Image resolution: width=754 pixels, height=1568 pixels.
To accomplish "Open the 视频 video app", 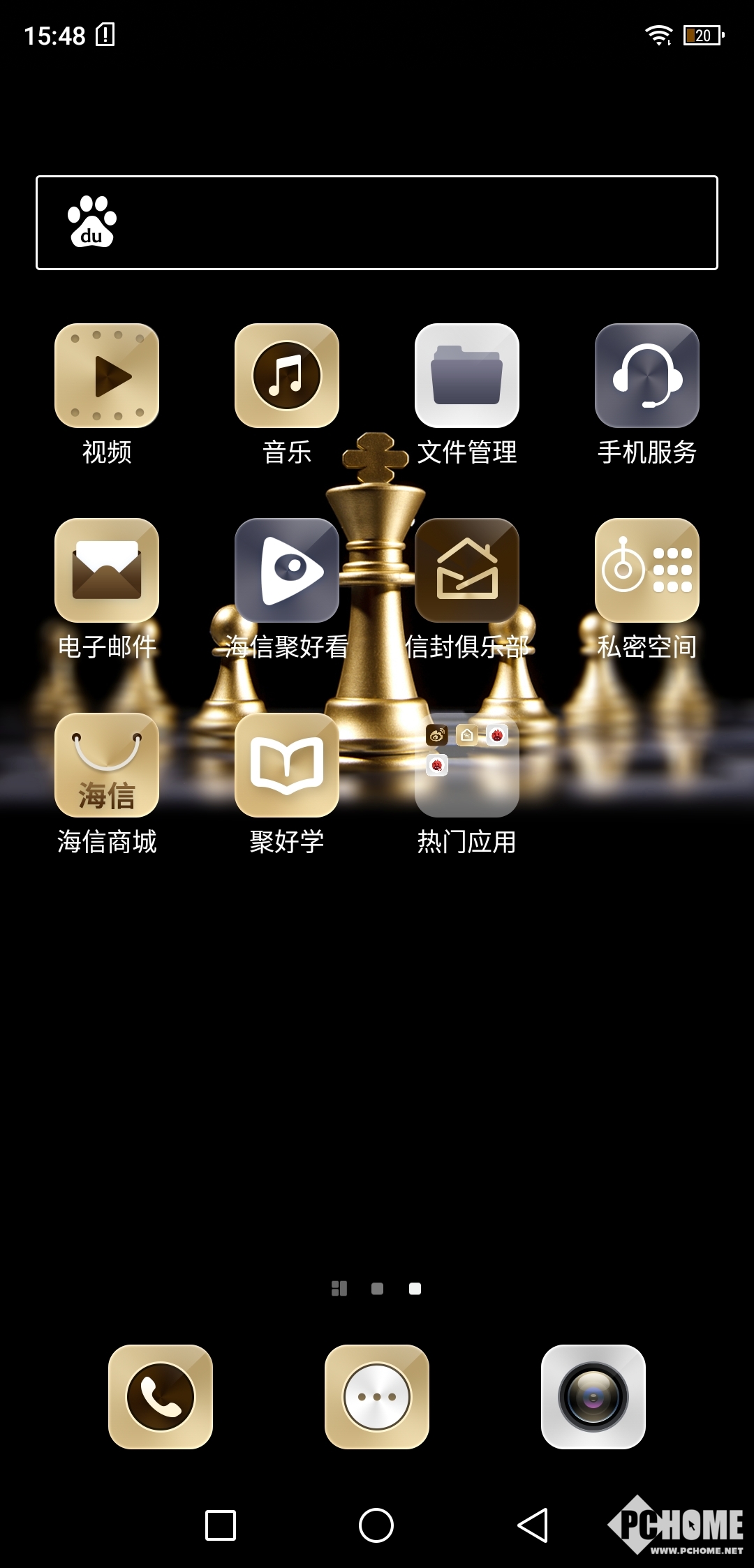I will [107, 376].
